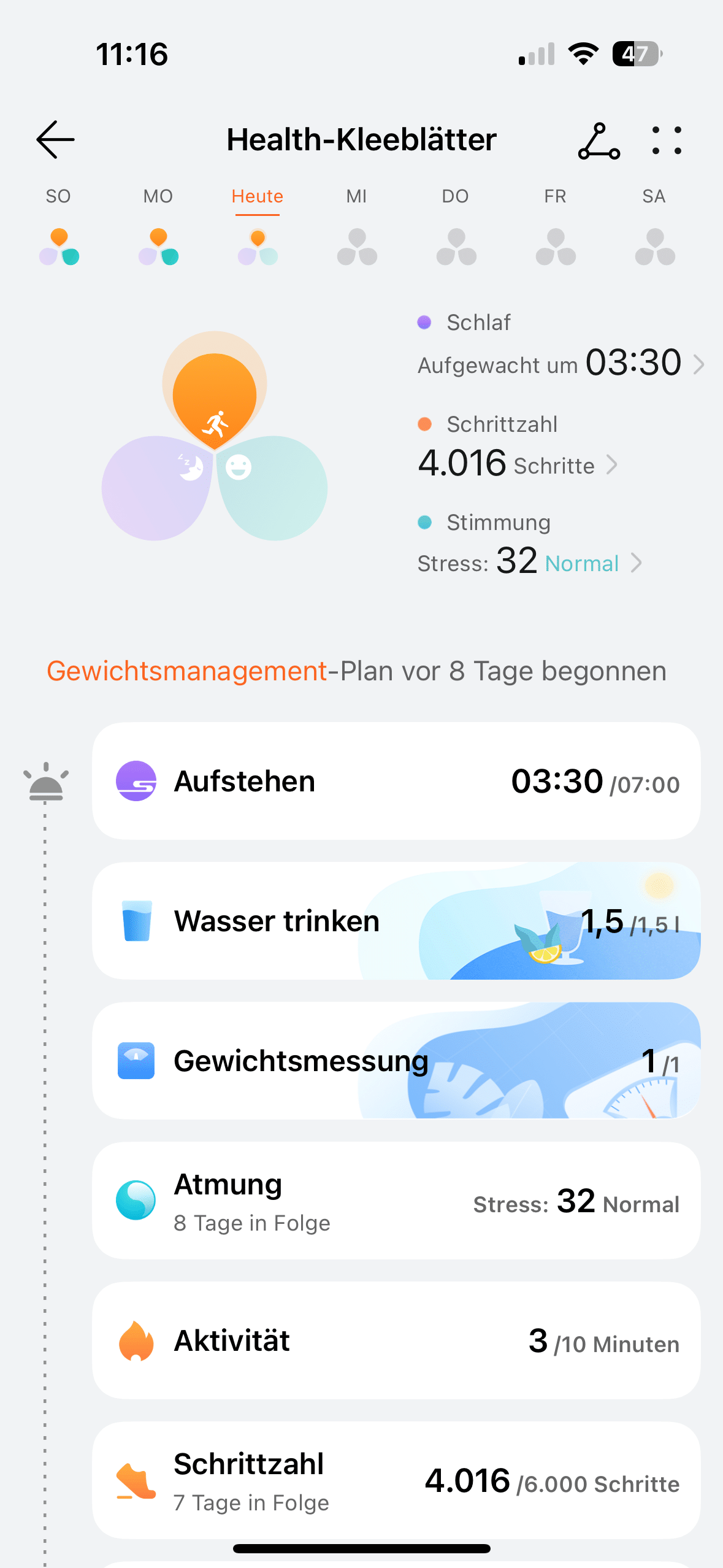Open the four-dot more menu
723x1568 pixels.
667,140
